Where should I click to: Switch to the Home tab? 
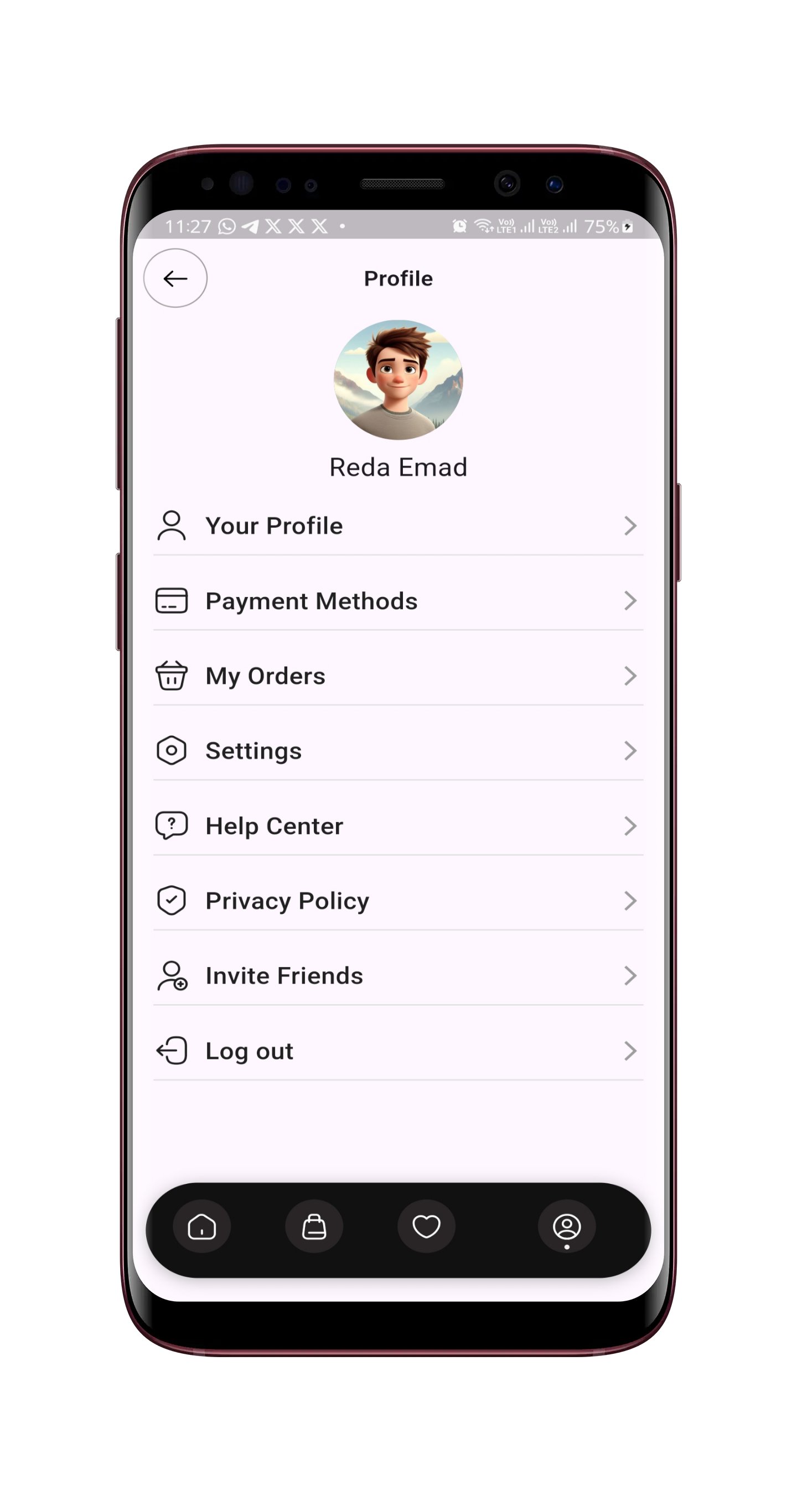(201, 1226)
